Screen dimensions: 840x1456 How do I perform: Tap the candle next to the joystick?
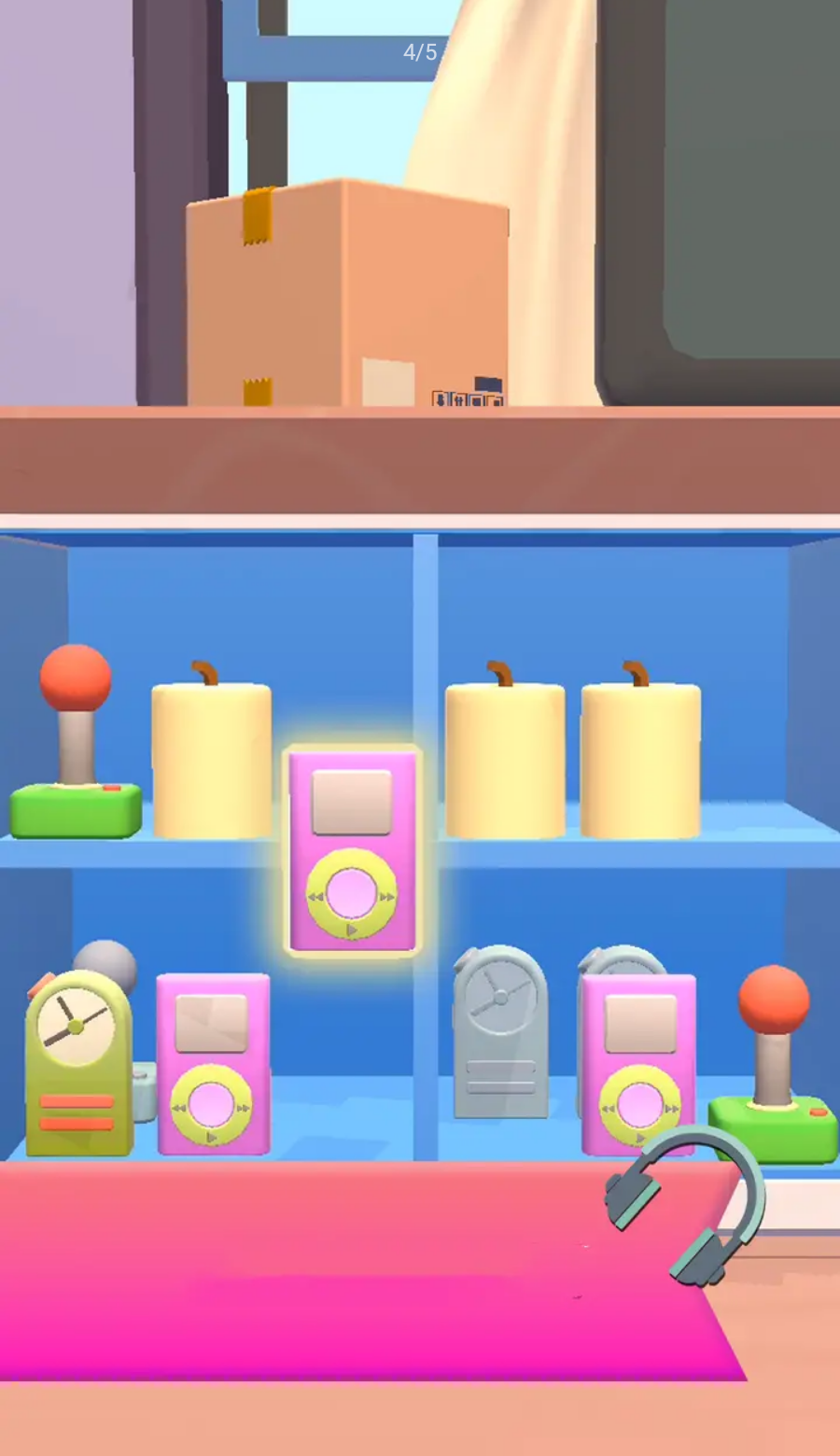(x=212, y=758)
